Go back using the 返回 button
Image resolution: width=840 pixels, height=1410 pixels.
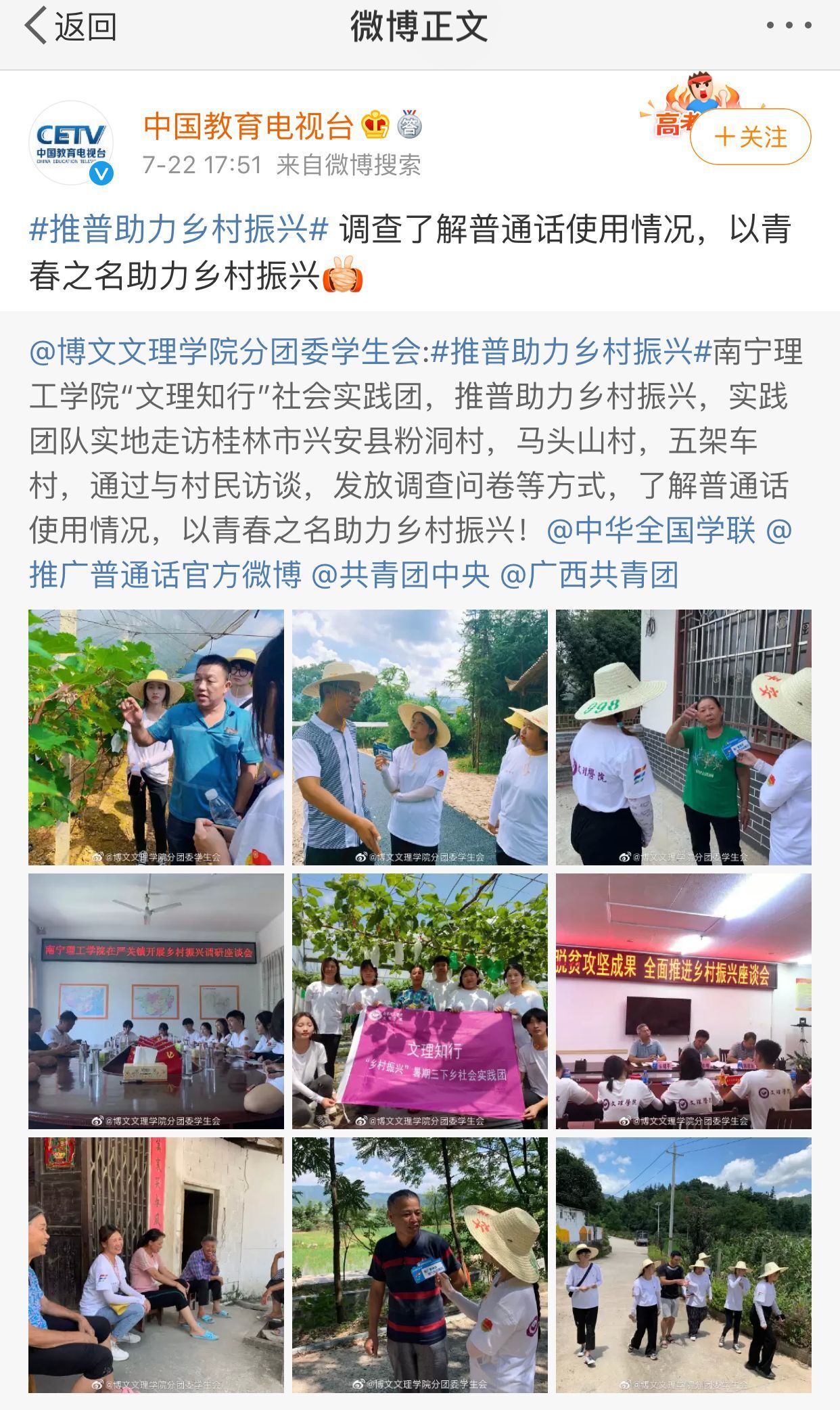coord(71,26)
